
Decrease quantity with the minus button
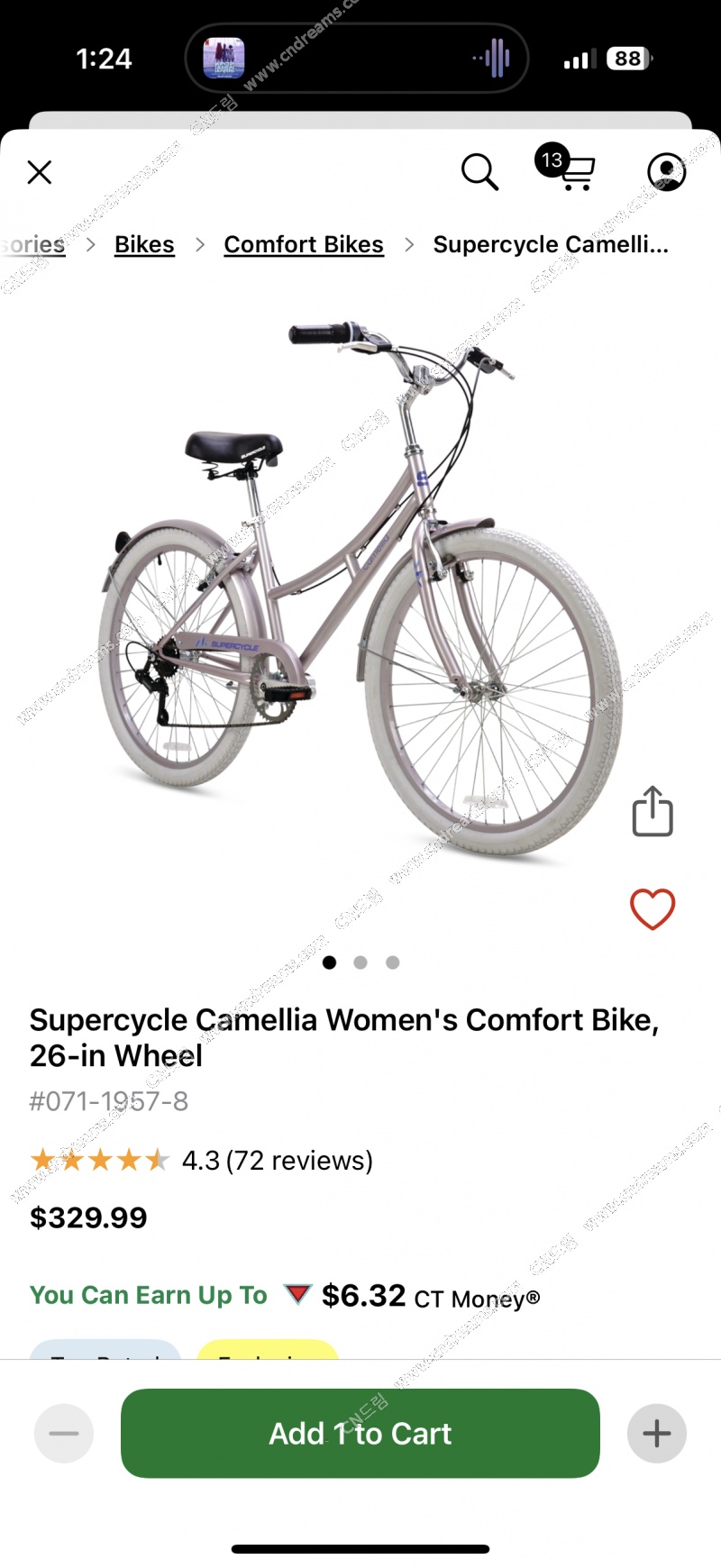64,1433
